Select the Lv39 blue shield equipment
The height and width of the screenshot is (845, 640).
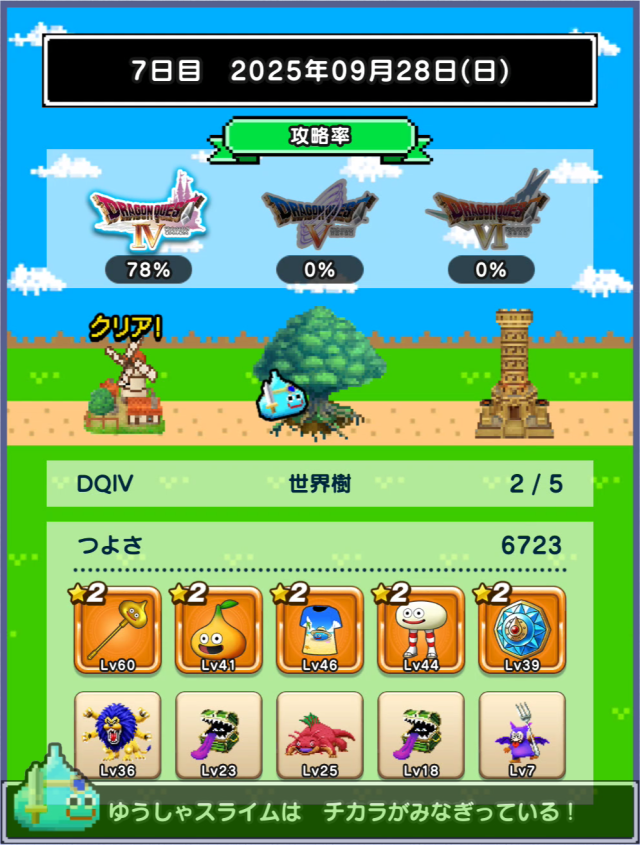pyautogui.click(x=522, y=630)
